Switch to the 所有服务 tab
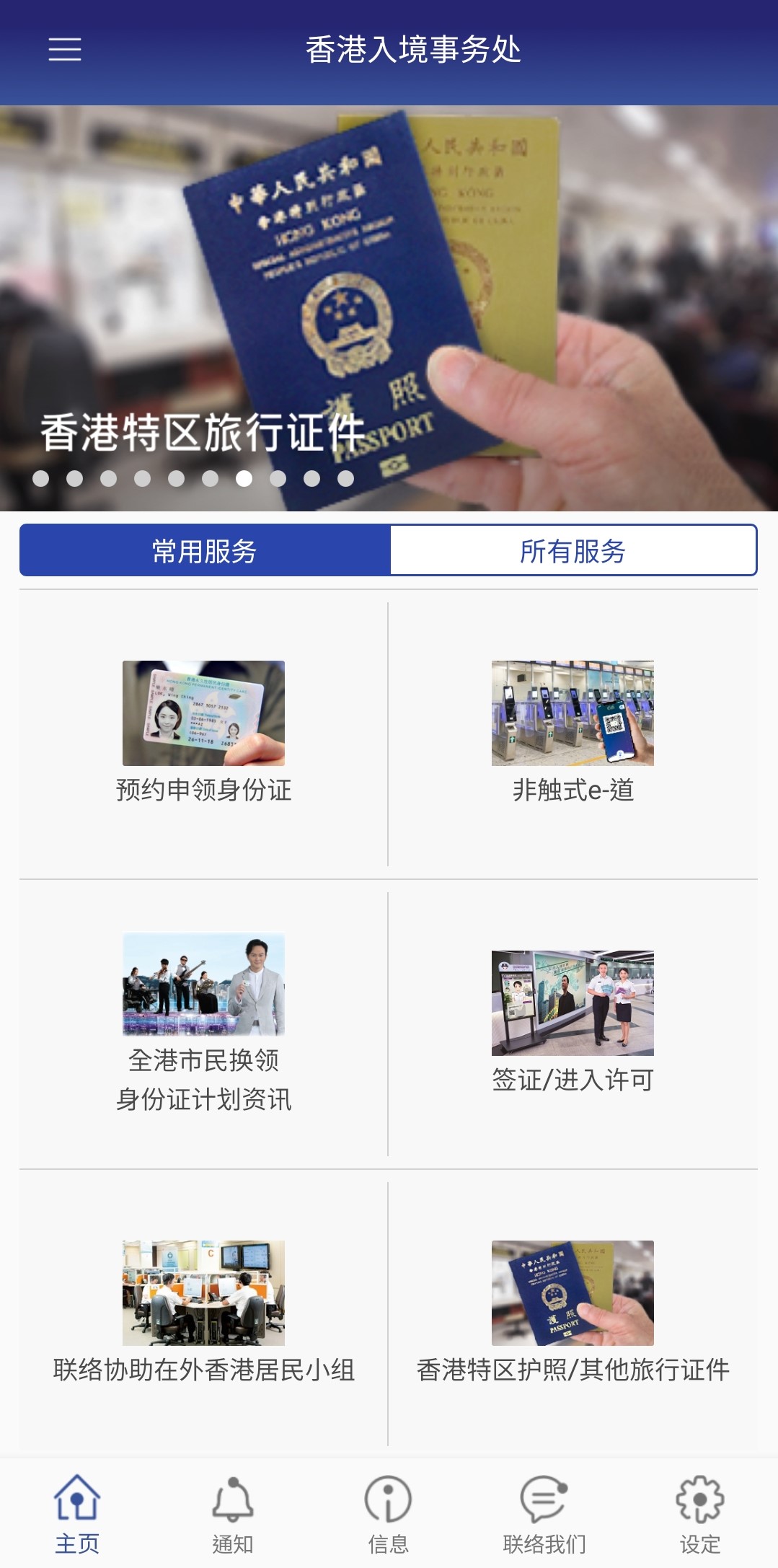The height and width of the screenshot is (1568, 778). pos(573,551)
